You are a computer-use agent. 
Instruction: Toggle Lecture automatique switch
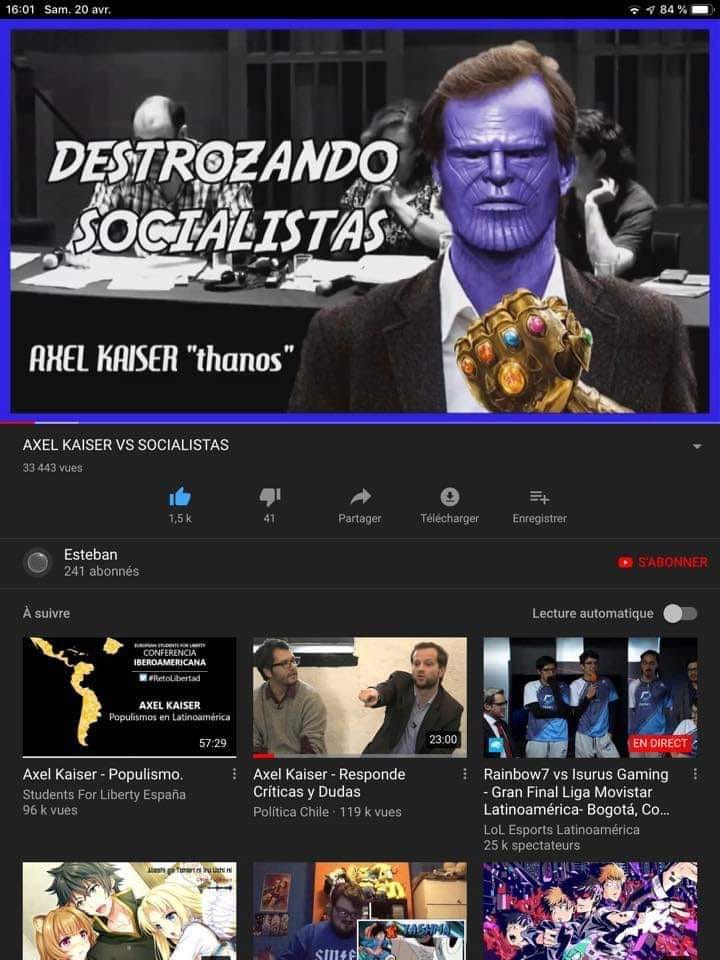click(x=680, y=613)
